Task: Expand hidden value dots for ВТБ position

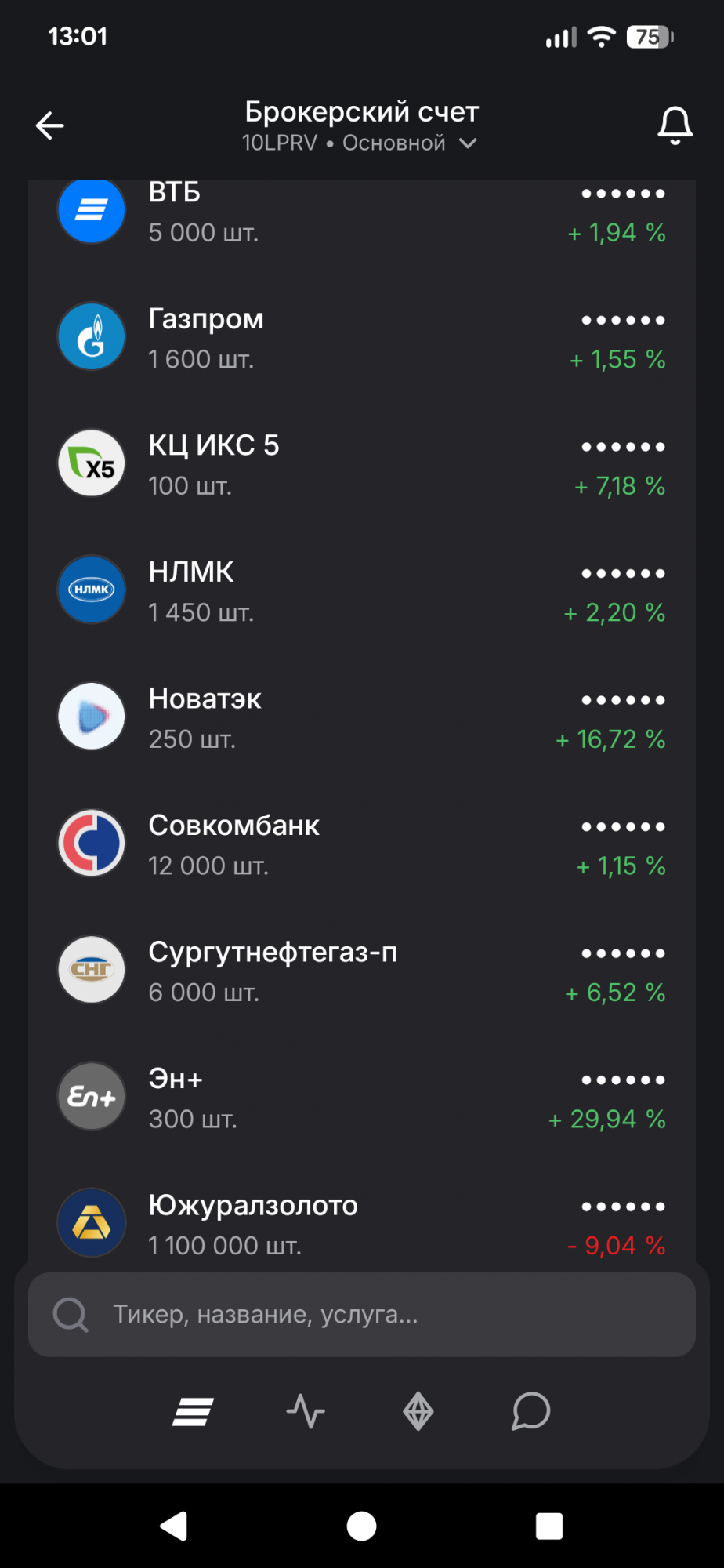Action: tap(623, 194)
